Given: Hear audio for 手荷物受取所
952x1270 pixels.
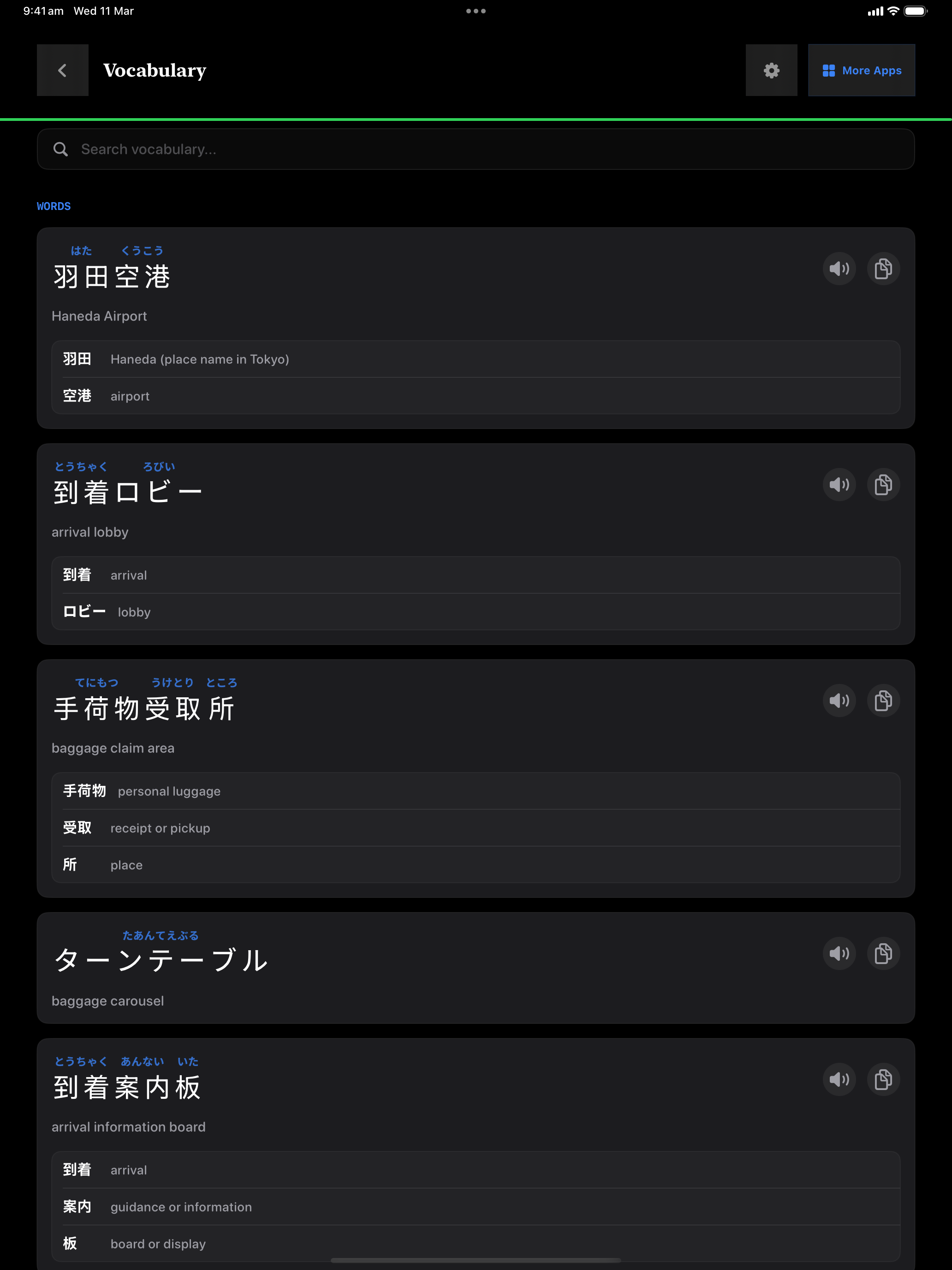Looking at the screenshot, I should [839, 701].
